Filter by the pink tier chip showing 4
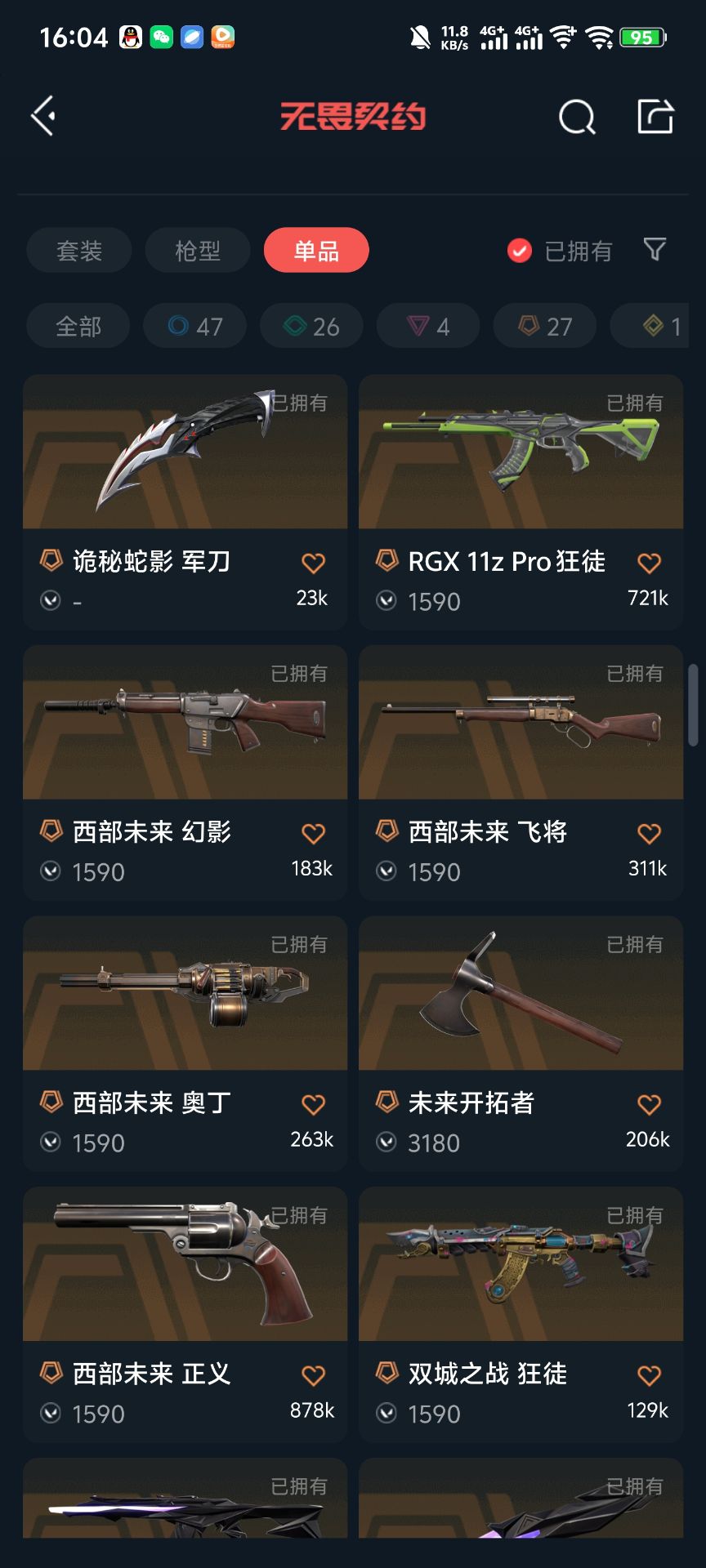Image resolution: width=706 pixels, height=1568 pixels. click(428, 327)
